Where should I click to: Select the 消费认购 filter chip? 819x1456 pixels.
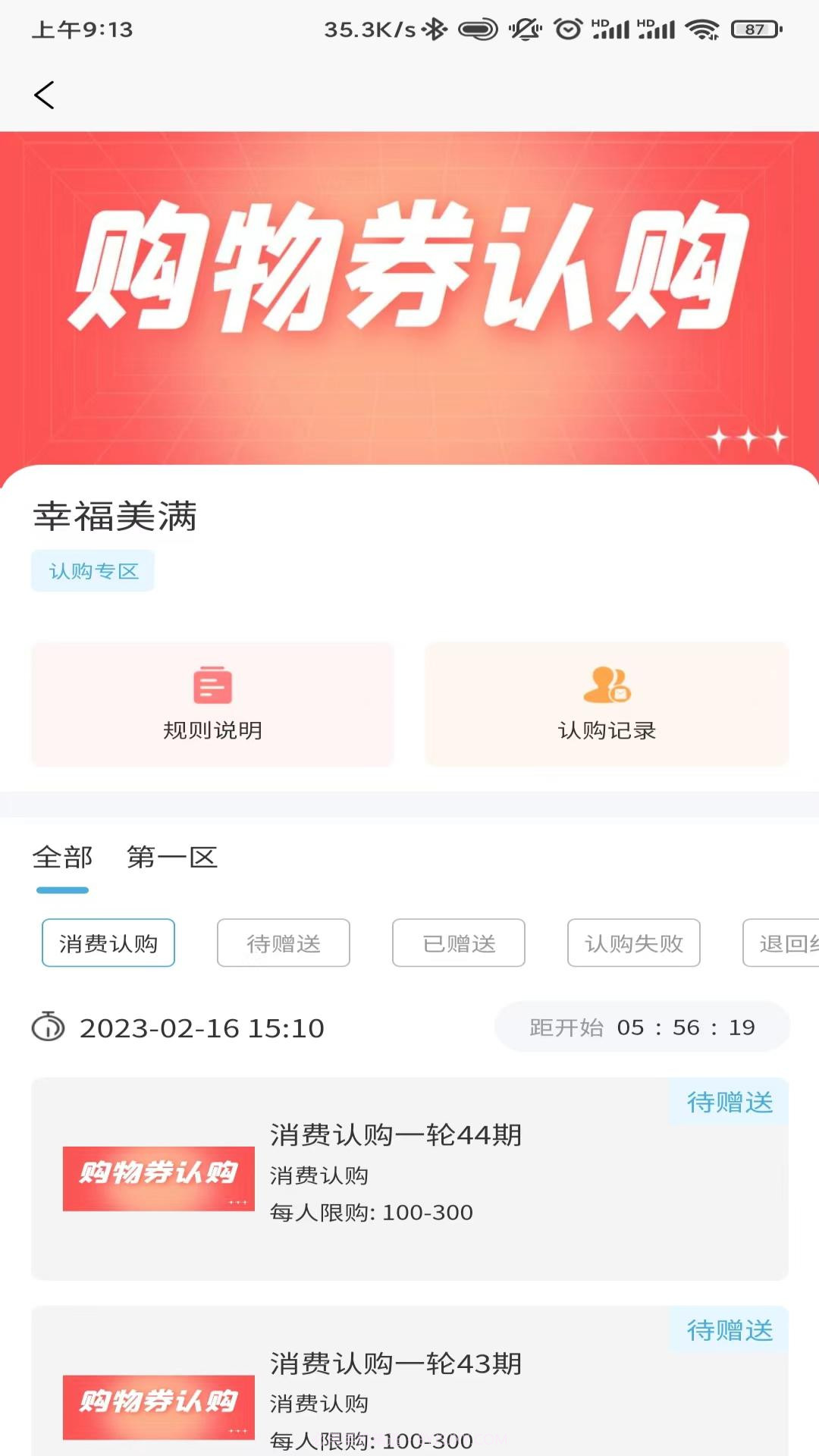pyautogui.click(x=108, y=943)
